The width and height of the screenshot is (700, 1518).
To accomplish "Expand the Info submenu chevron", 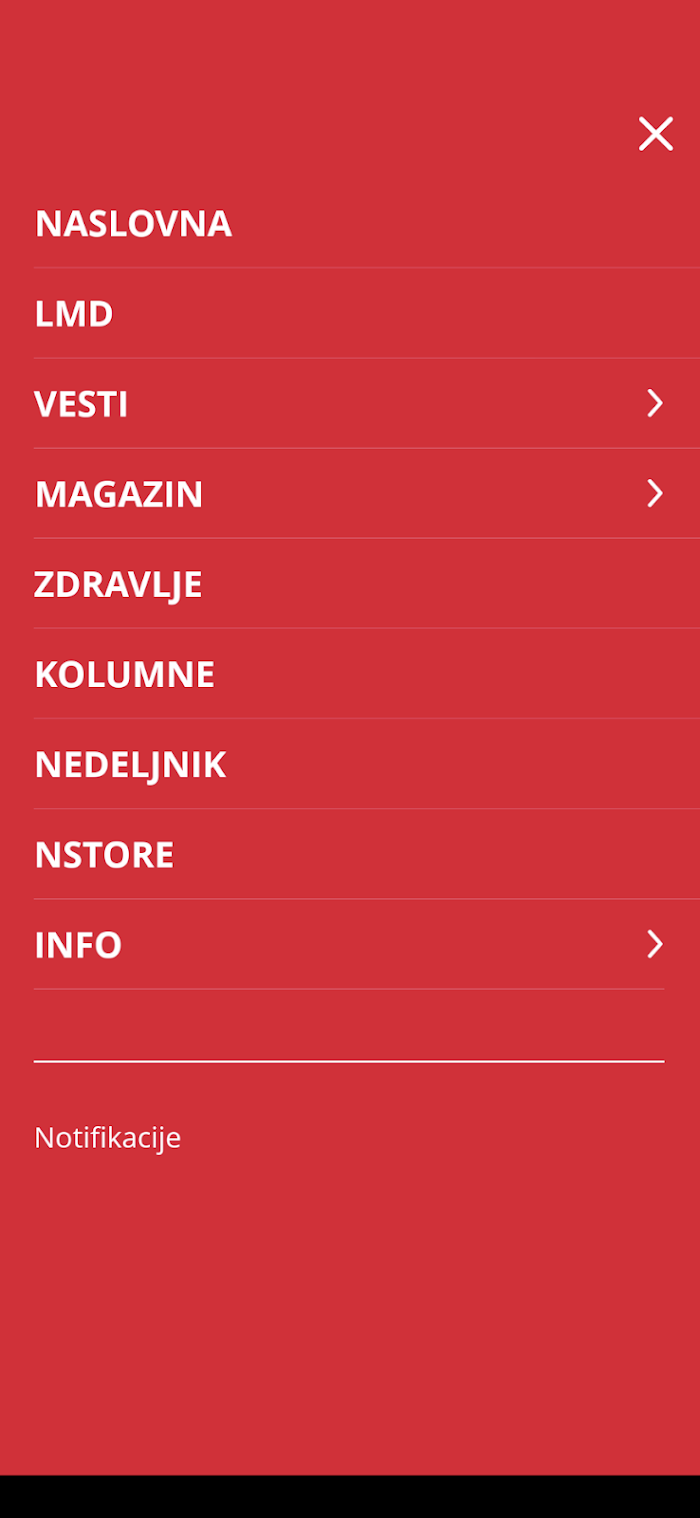I will (x=655, y=945).
